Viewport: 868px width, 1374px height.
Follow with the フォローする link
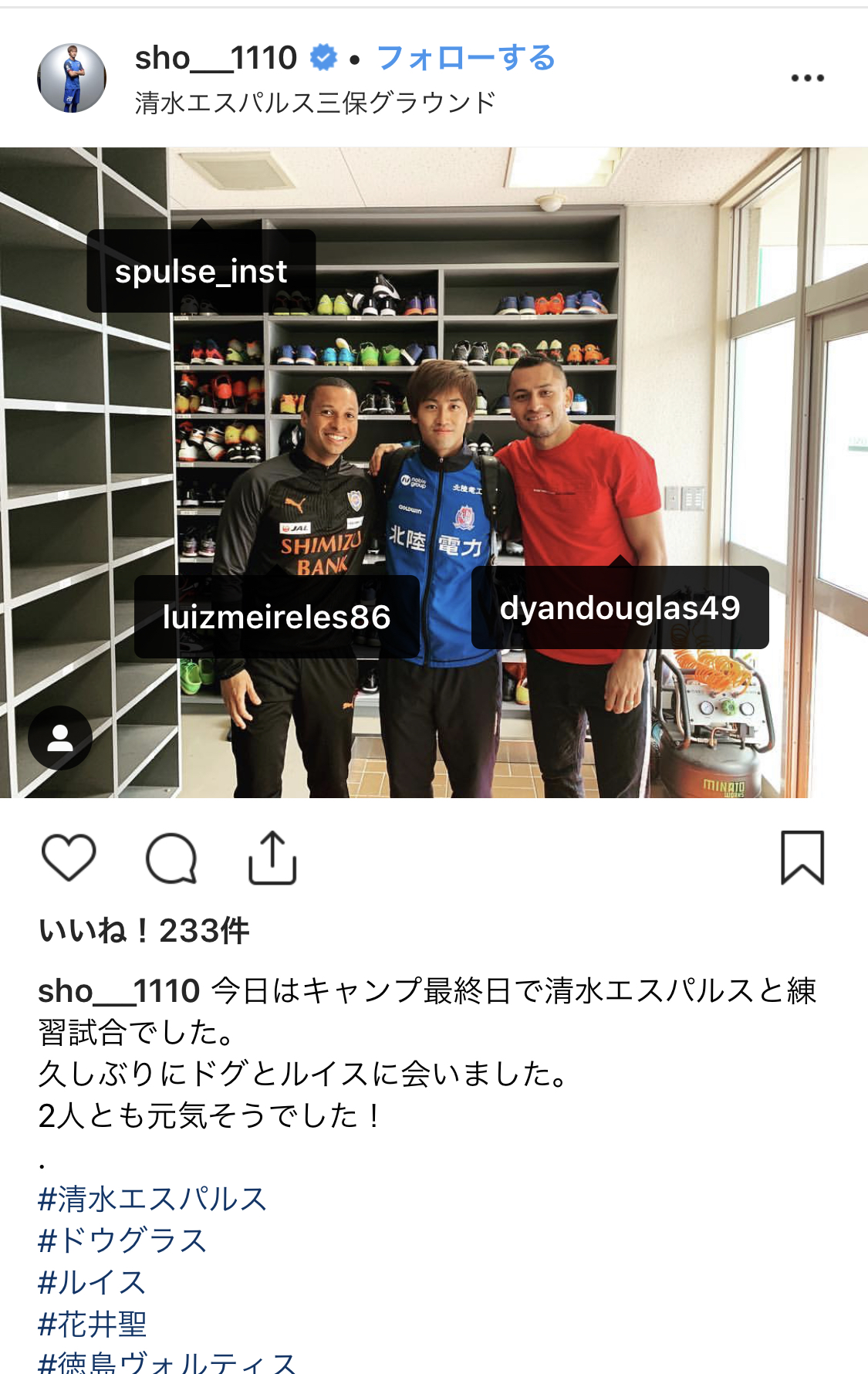(x=466, y=58)
